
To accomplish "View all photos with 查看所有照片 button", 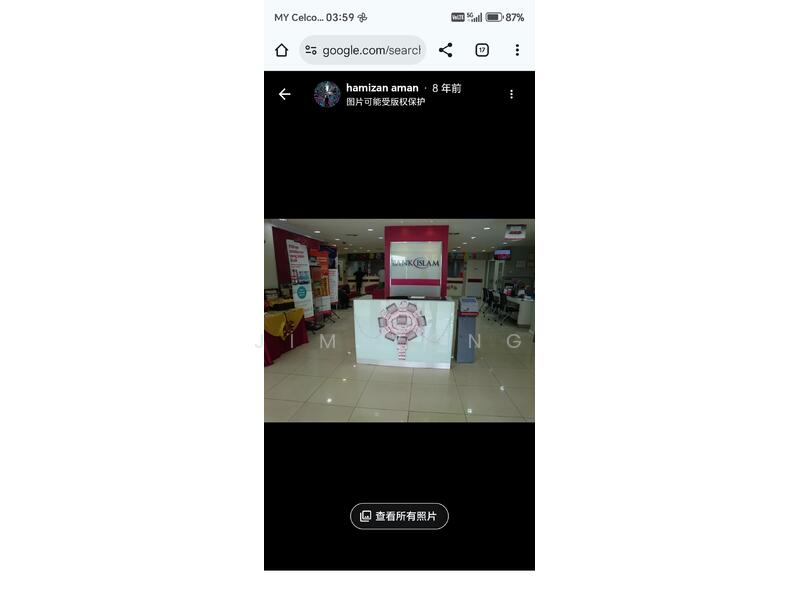I will coord(399,516).
